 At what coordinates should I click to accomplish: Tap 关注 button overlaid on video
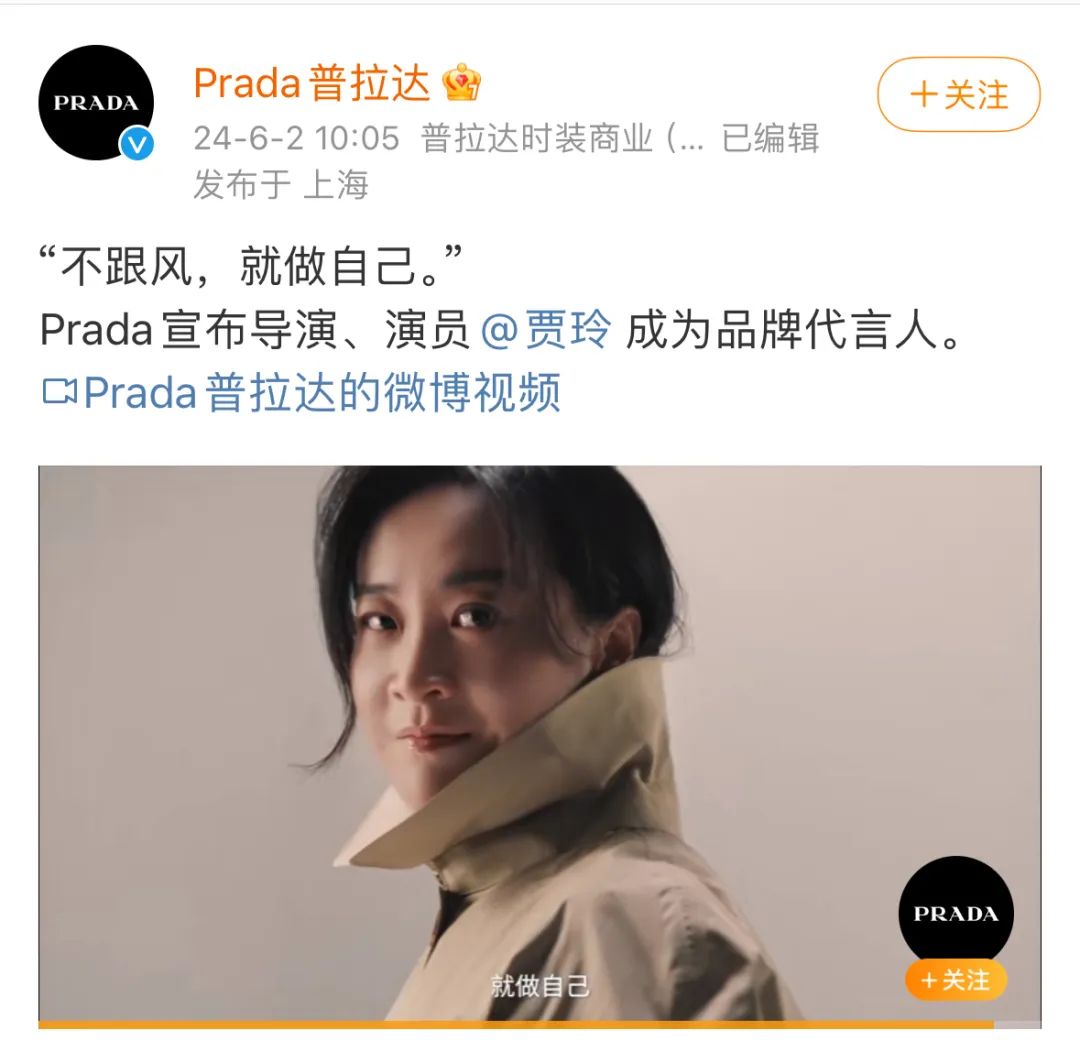pos(955,981)
